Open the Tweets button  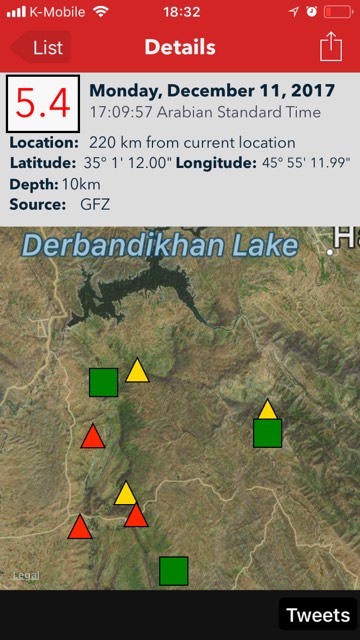[318, 614]
